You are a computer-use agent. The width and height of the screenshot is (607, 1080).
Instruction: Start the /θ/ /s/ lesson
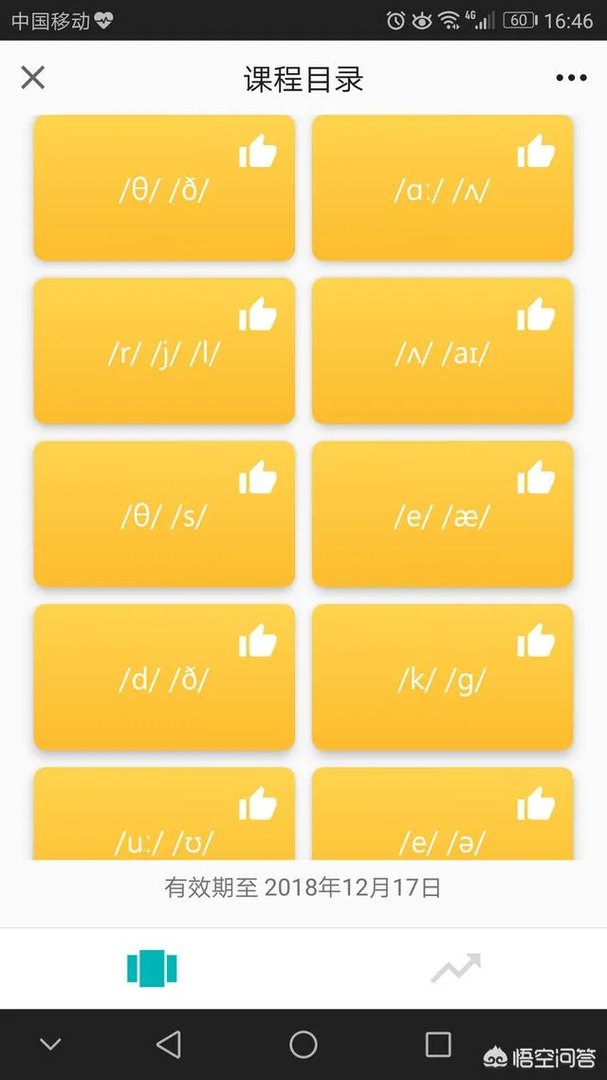(x=164, y=515)
